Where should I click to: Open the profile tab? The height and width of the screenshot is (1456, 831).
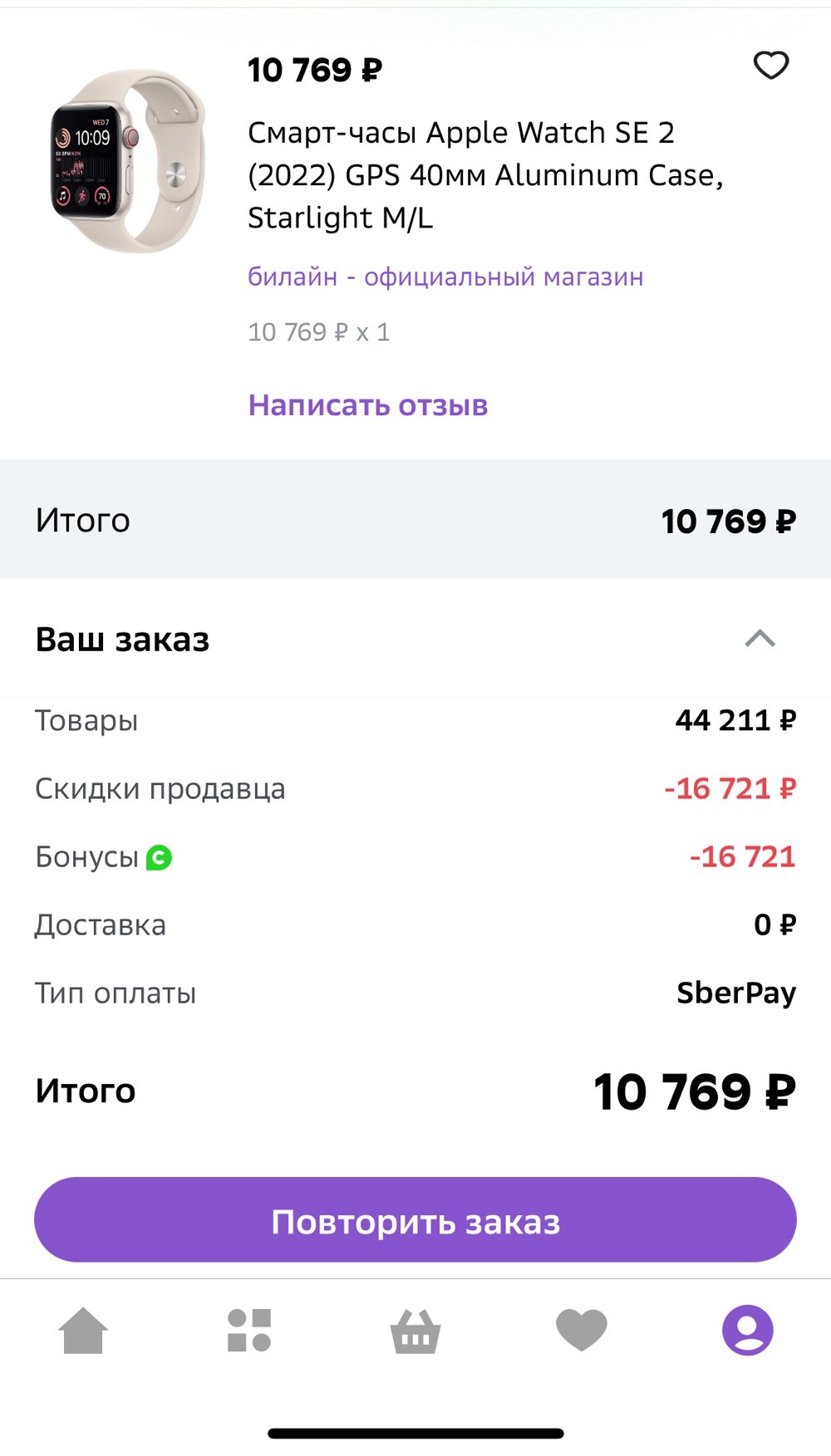pos(748,1330)
